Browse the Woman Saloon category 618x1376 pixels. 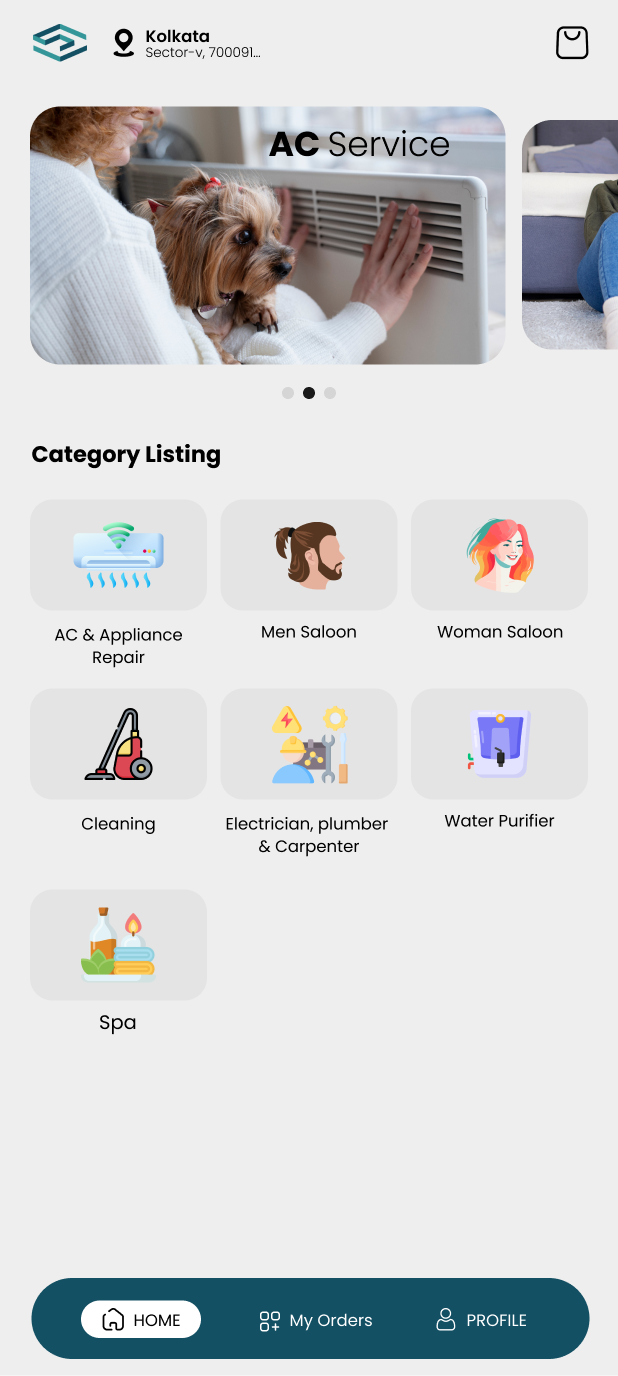(499, 555)
